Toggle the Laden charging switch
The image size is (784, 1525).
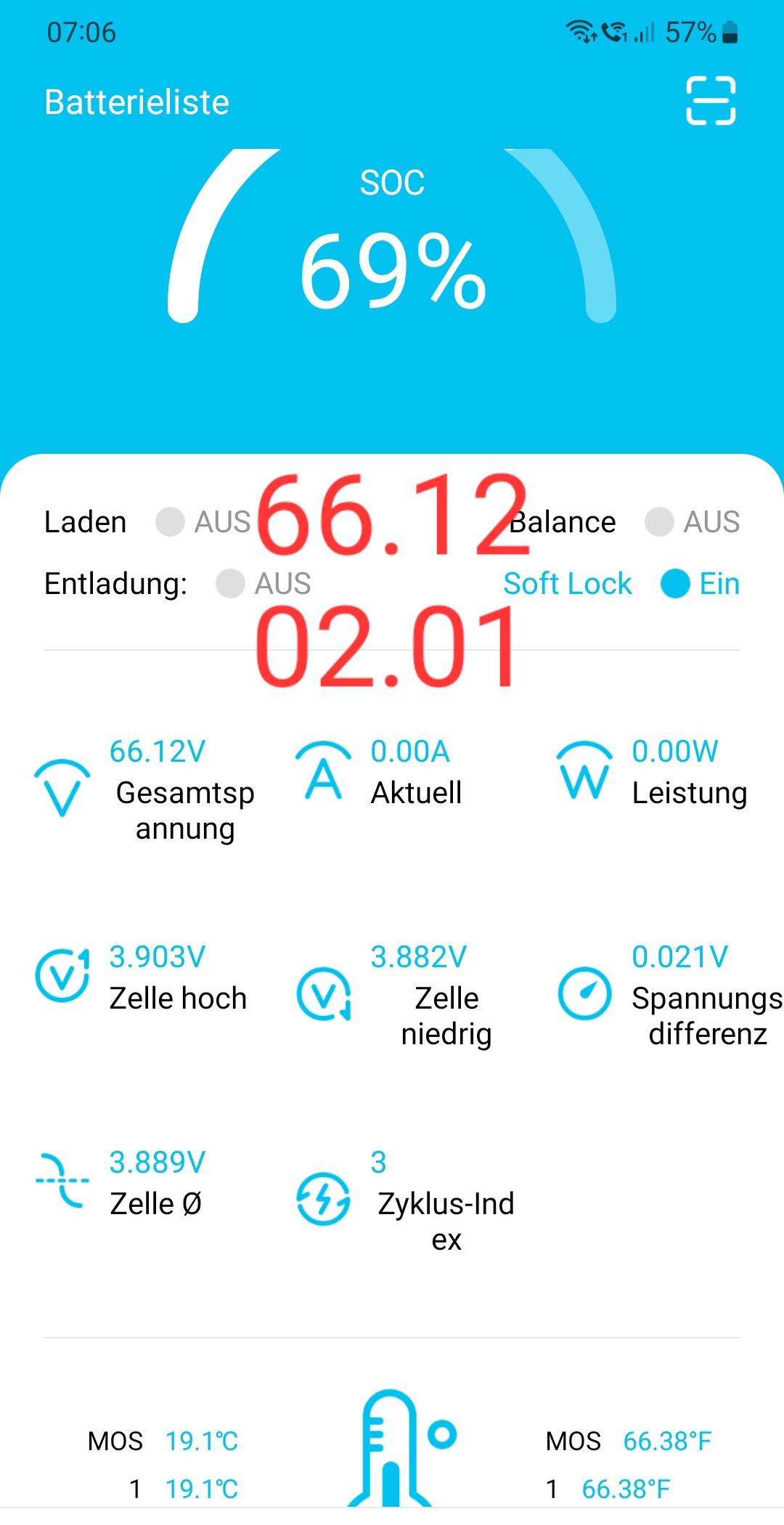pos(171,522)
